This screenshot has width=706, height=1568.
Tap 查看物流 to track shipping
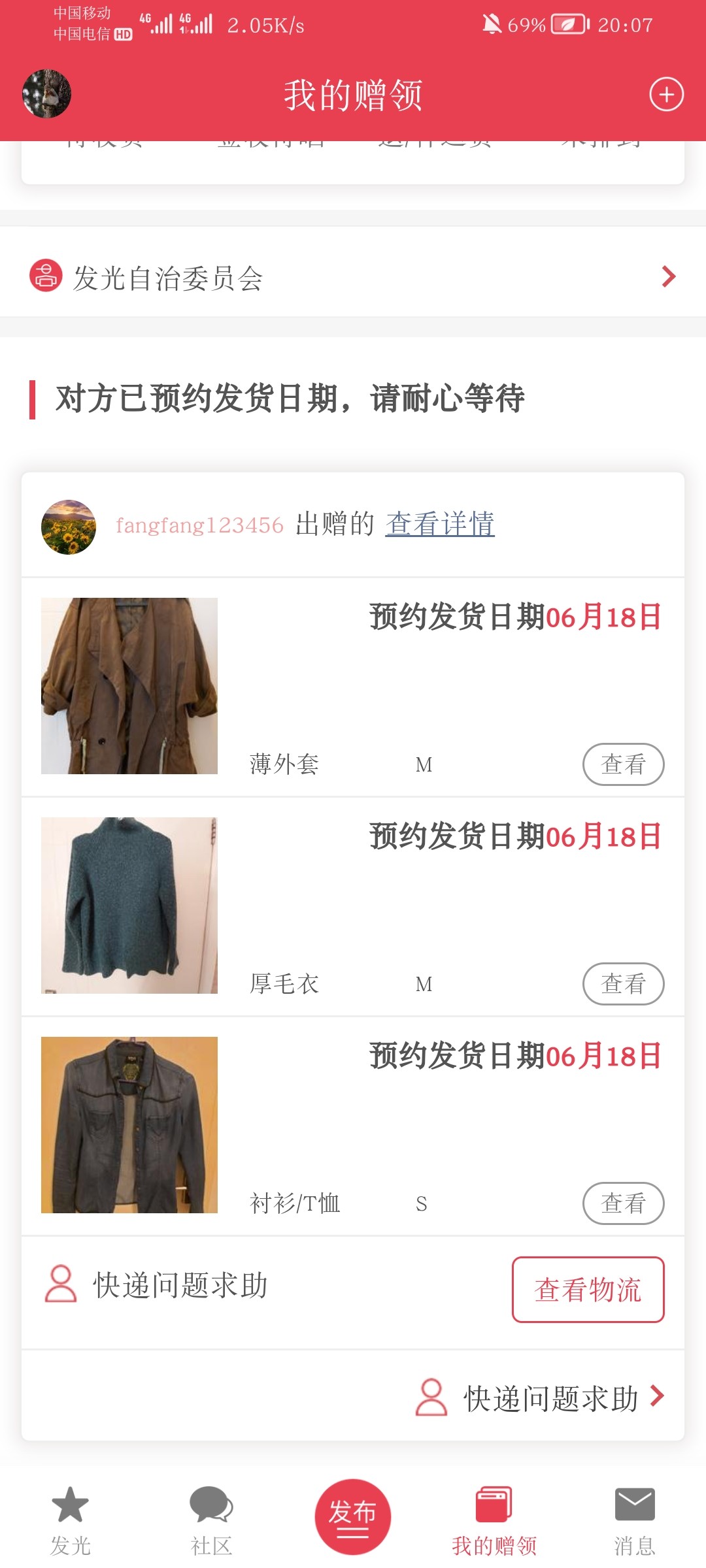588,1290
